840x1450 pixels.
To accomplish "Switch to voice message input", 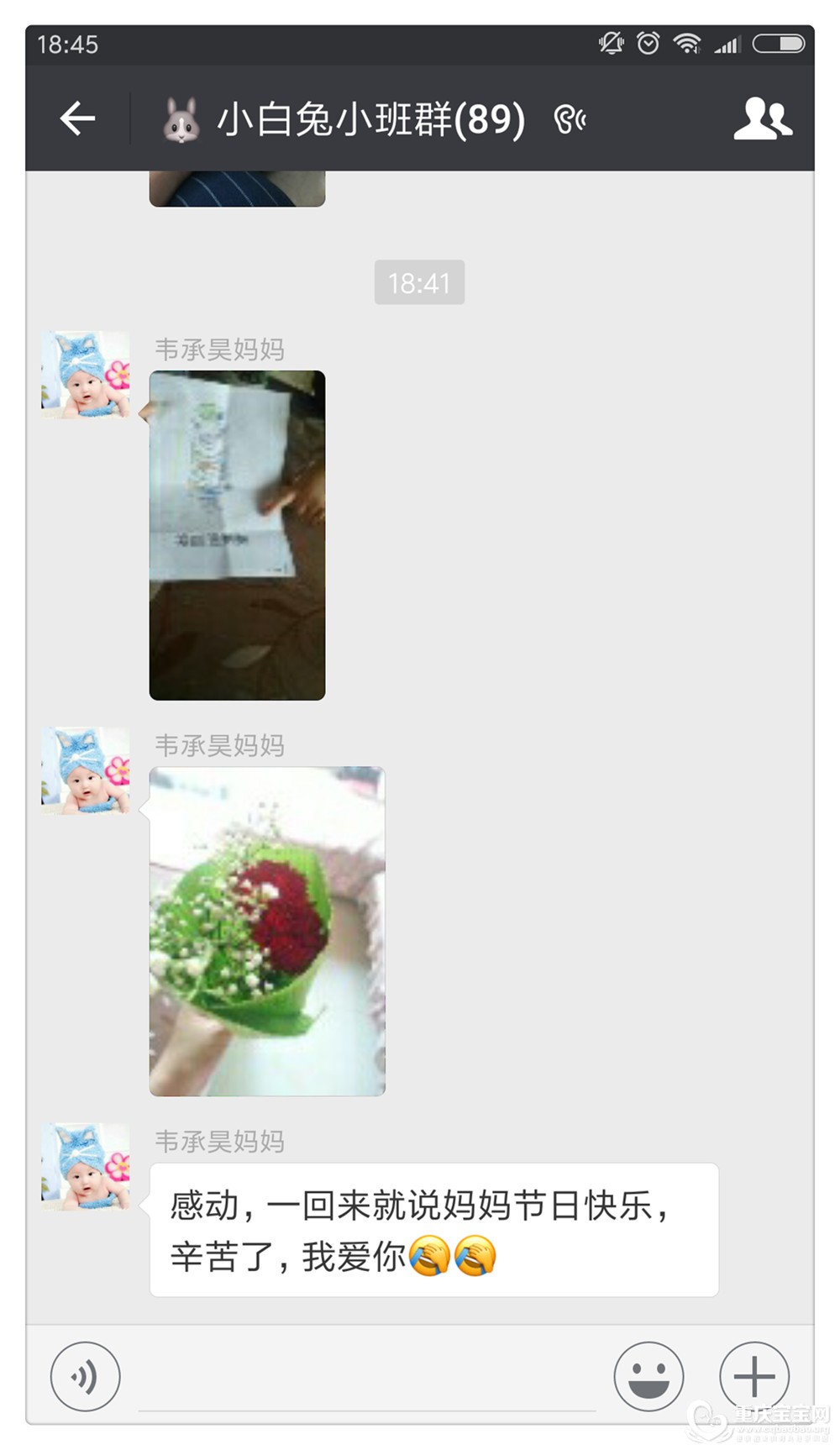I will point(85,1376).
